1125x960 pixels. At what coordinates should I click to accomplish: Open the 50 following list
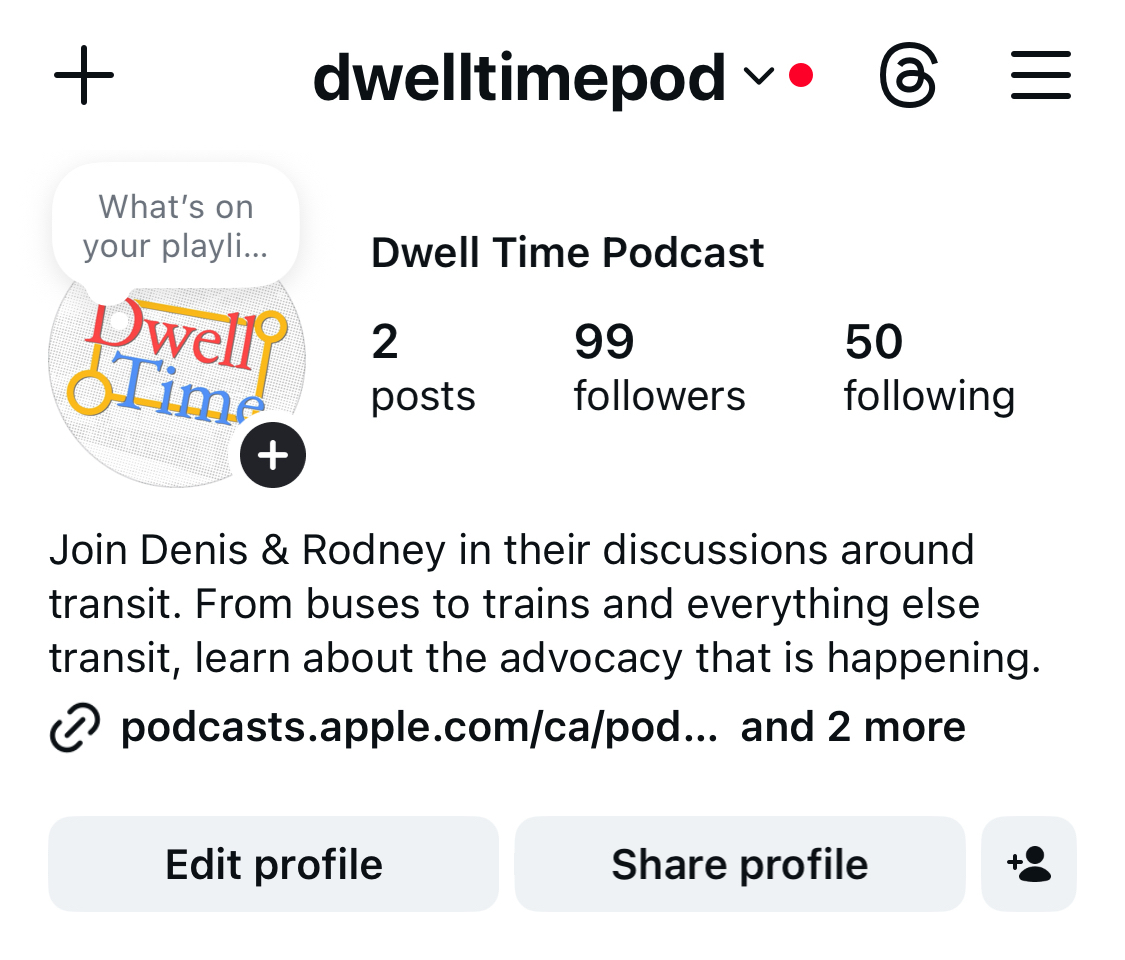929,368
